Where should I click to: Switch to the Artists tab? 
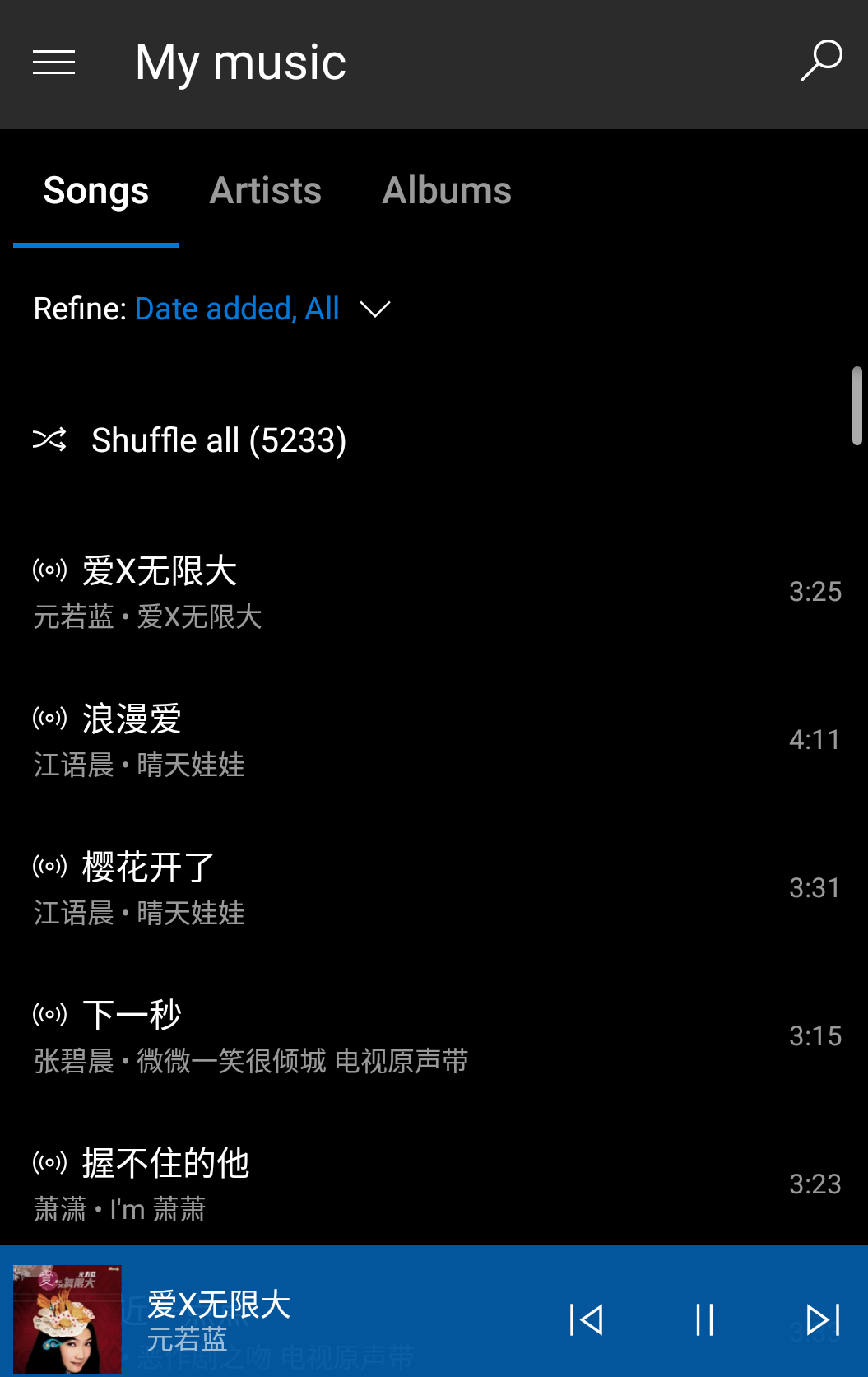point(265,191)
